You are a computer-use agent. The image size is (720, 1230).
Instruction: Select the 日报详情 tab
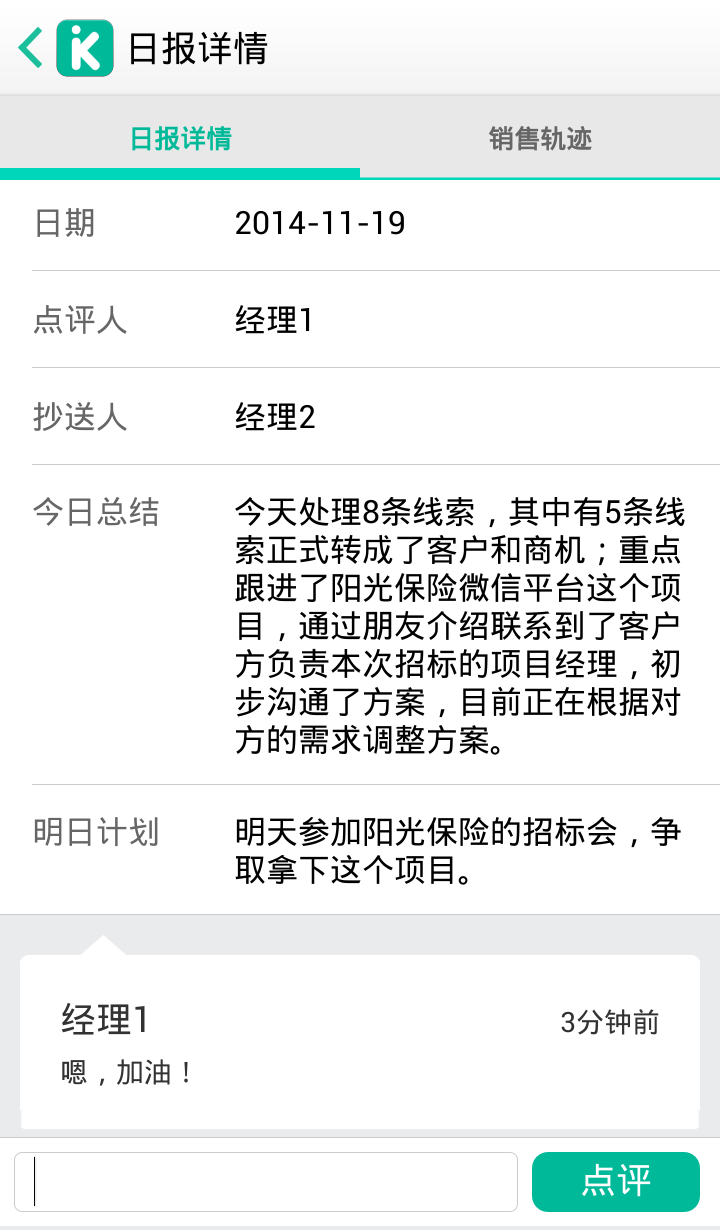coord(180,138)
